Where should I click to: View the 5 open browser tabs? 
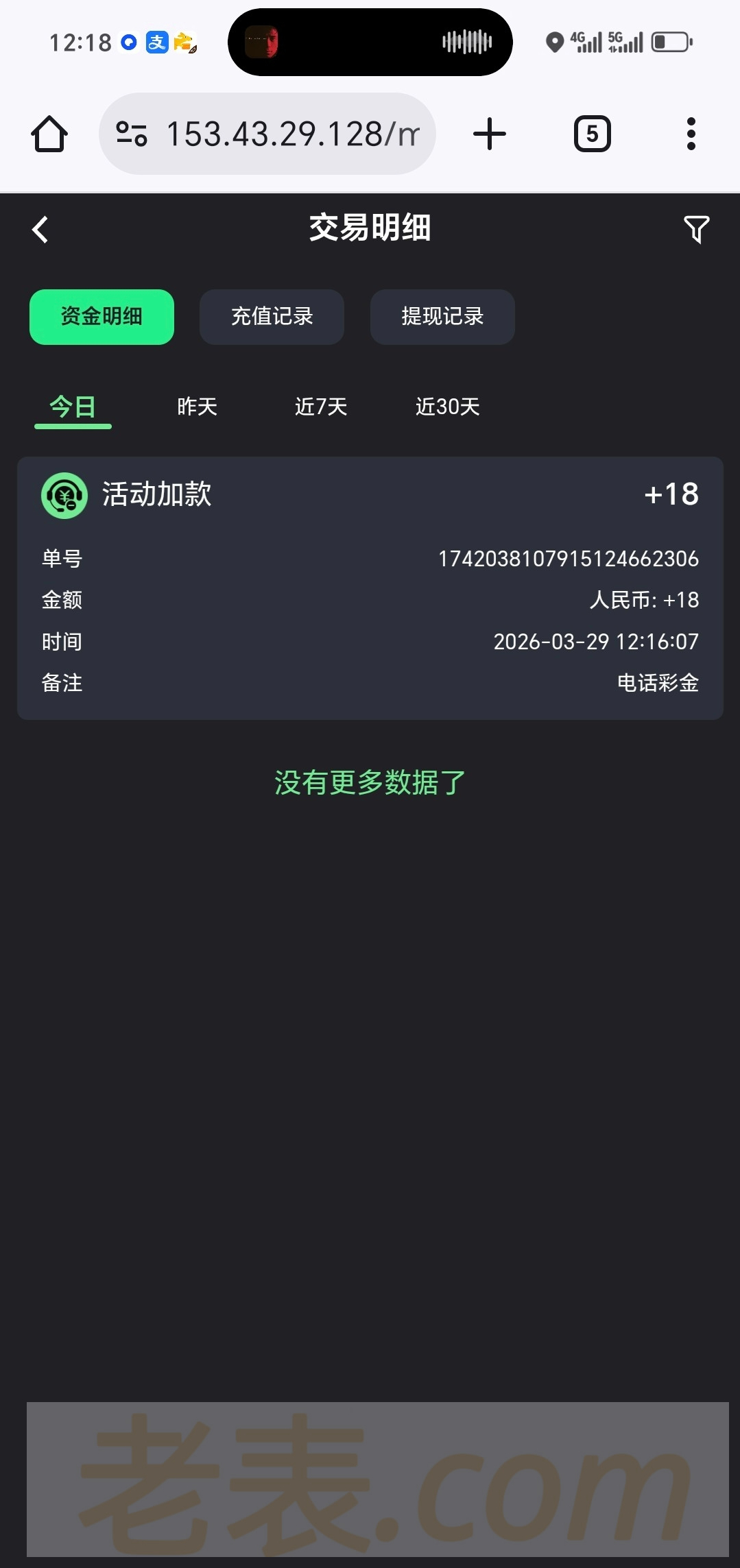point(592,134)
